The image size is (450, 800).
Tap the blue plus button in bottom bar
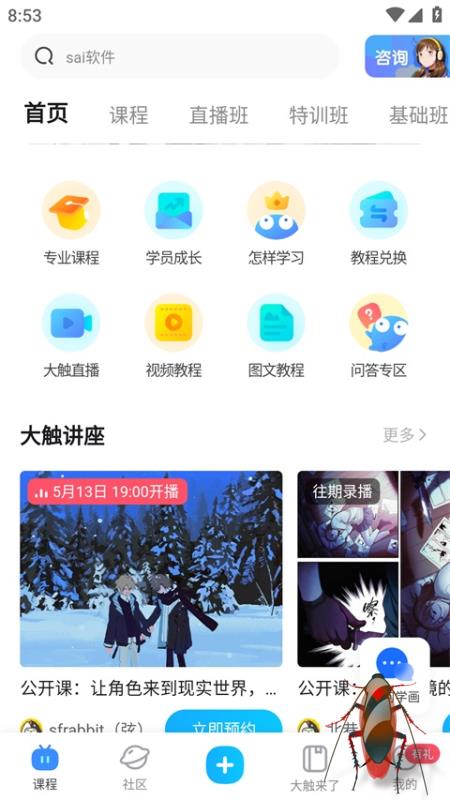225,765
